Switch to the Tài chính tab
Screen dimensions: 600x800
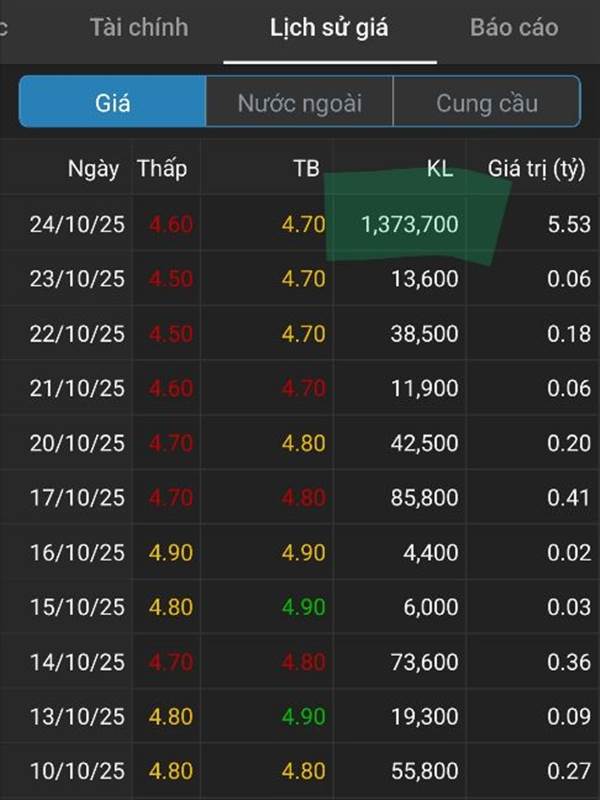[x=139, y=27]
